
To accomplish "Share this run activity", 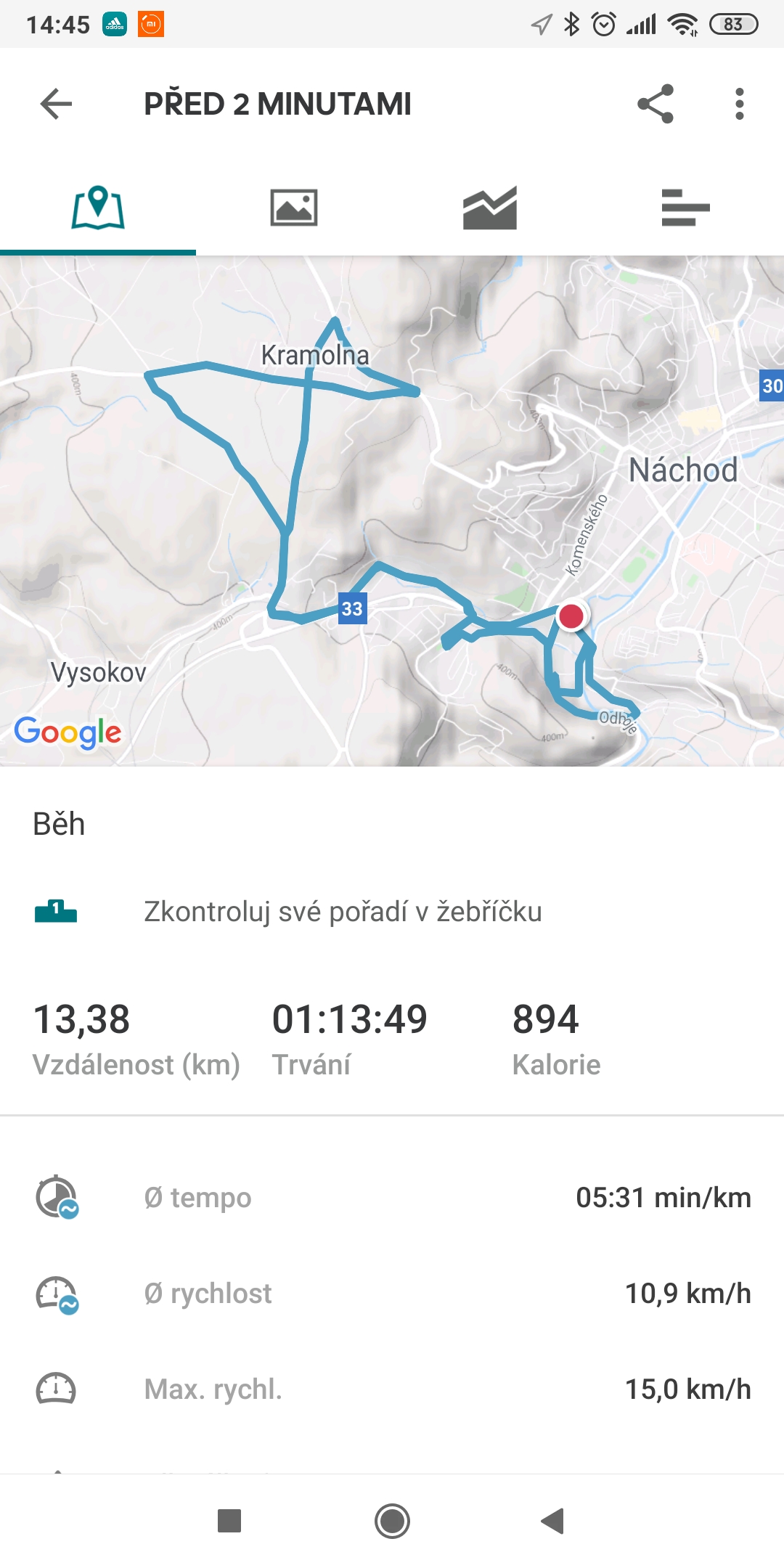I will [x=656, y=104].
